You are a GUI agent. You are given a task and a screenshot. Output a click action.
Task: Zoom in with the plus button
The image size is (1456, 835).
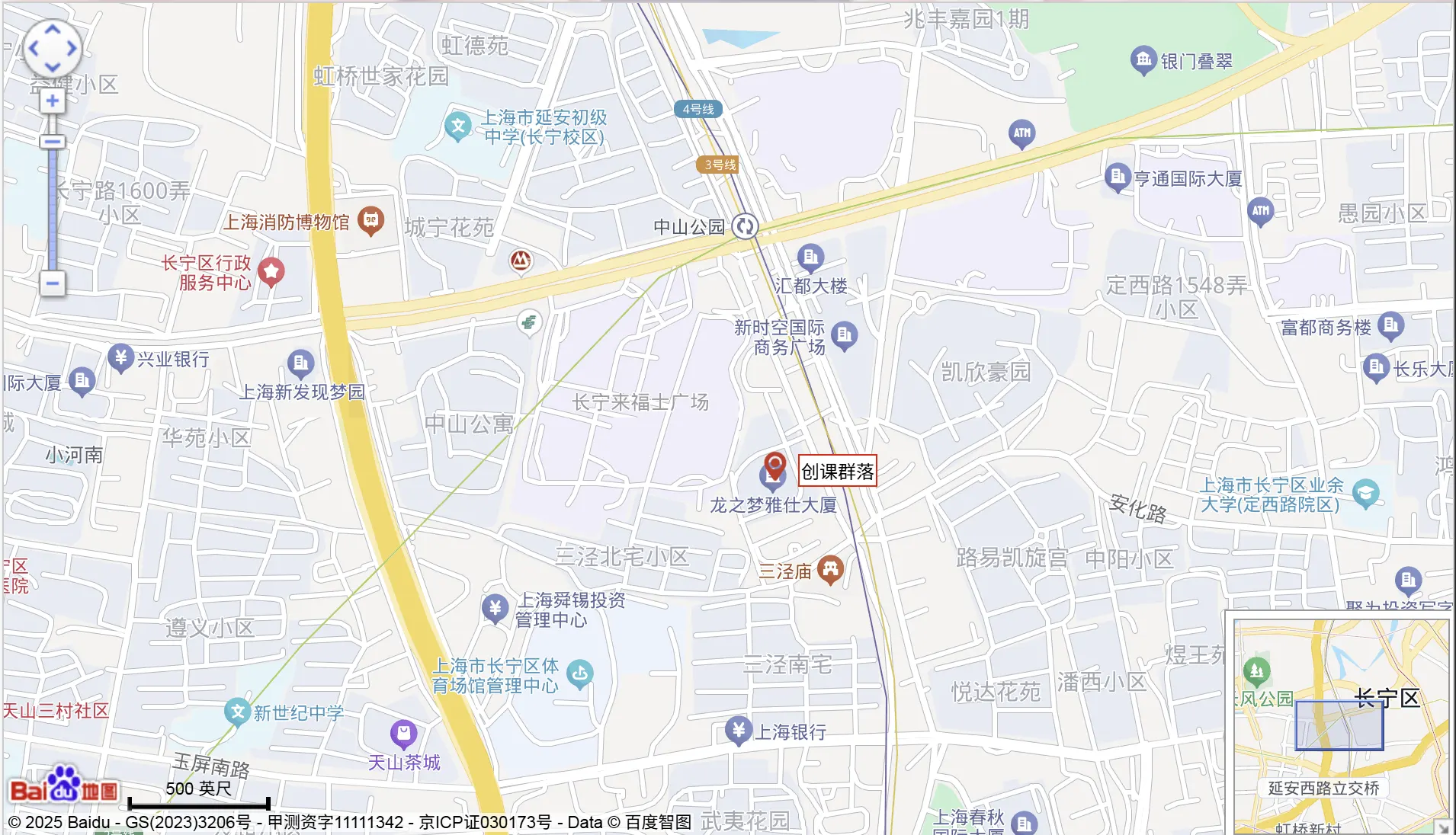(x=52, y=101)
